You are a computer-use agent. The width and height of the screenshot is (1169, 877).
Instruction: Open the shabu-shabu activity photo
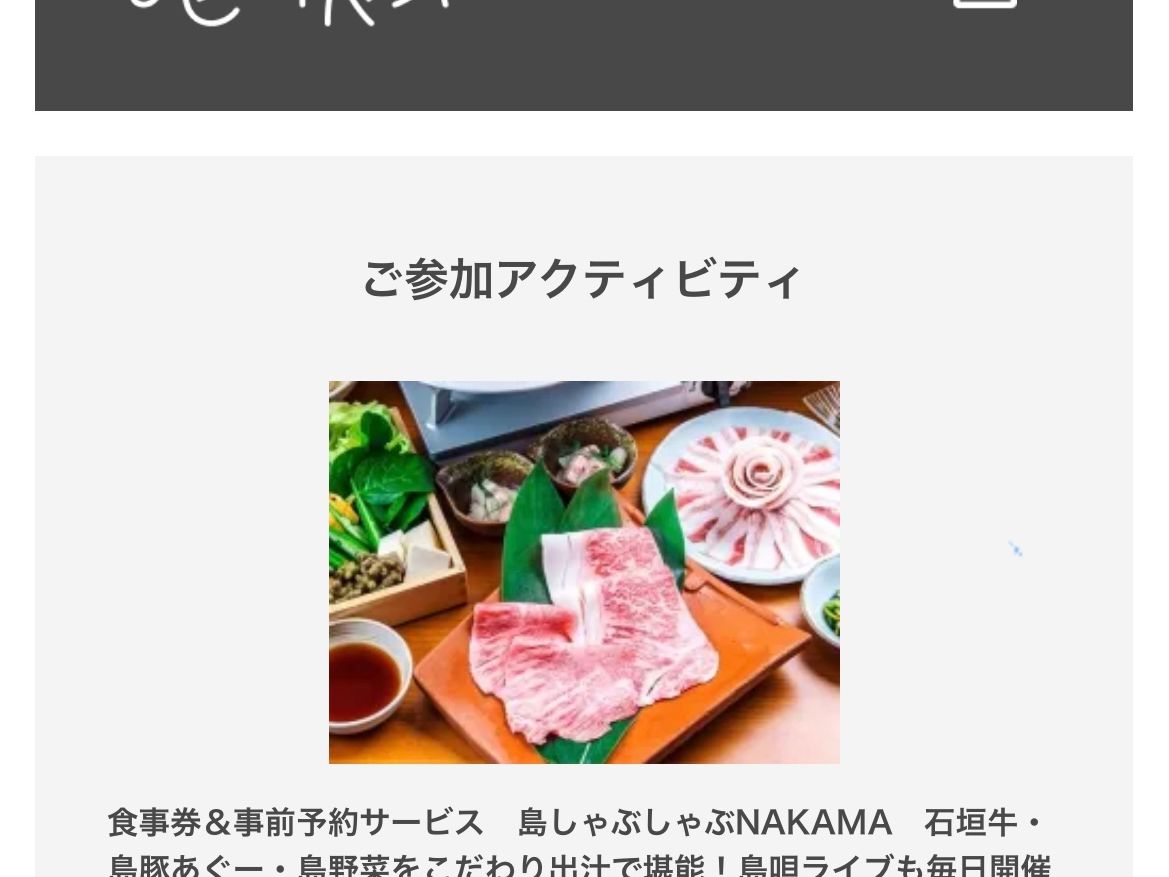584,572
